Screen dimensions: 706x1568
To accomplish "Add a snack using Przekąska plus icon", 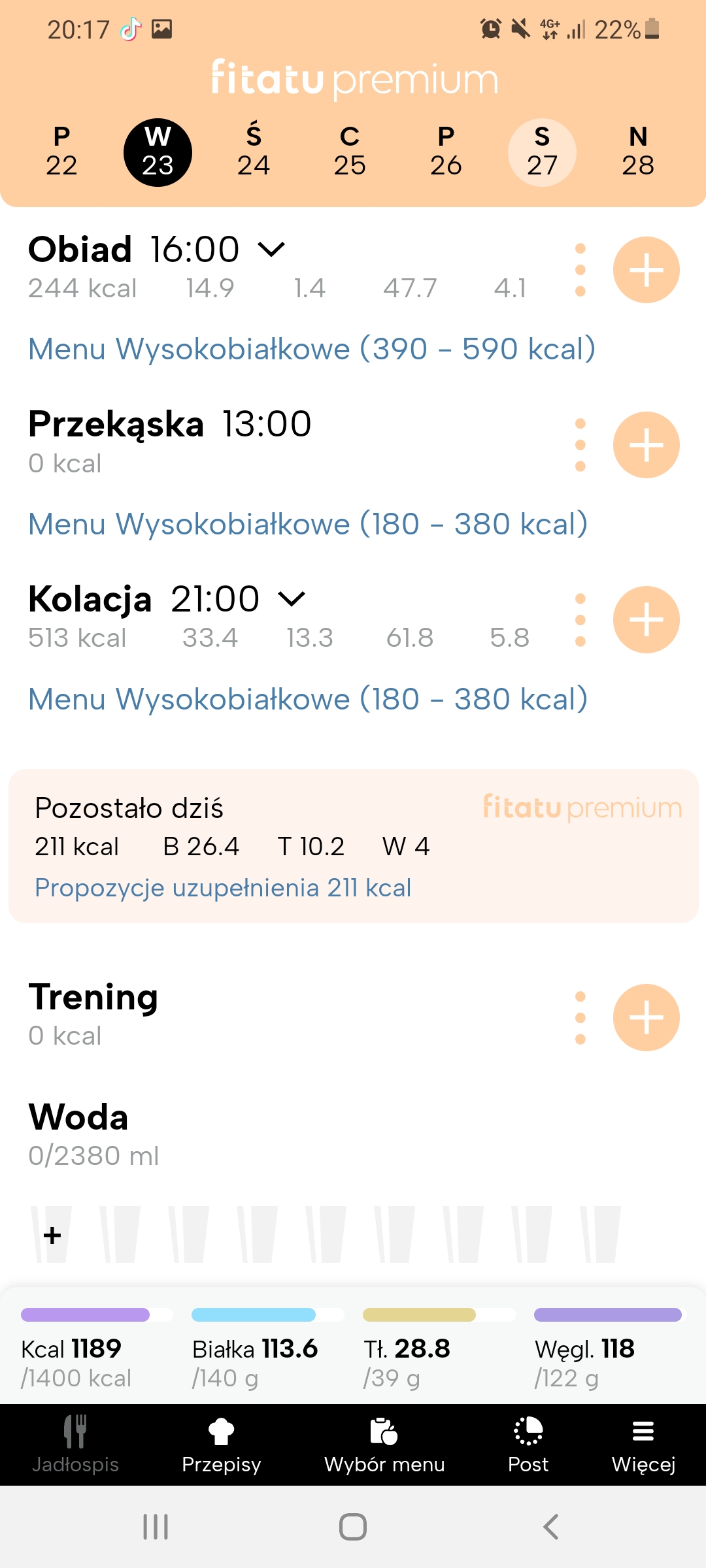I will coord(646,444).
